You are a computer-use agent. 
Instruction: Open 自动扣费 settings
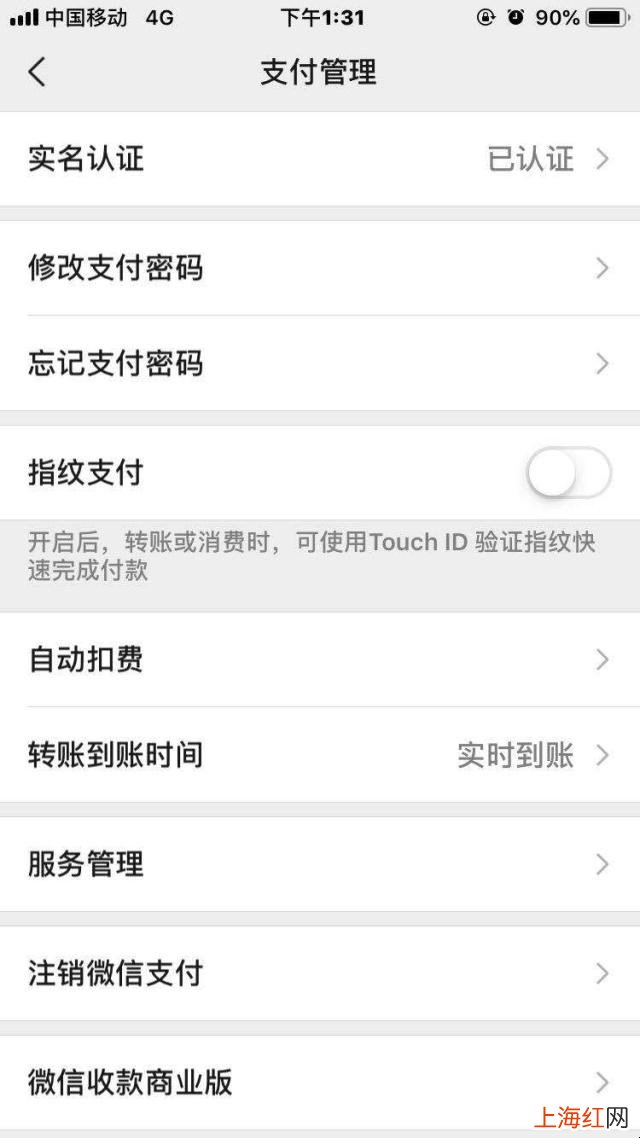point(320,660)
